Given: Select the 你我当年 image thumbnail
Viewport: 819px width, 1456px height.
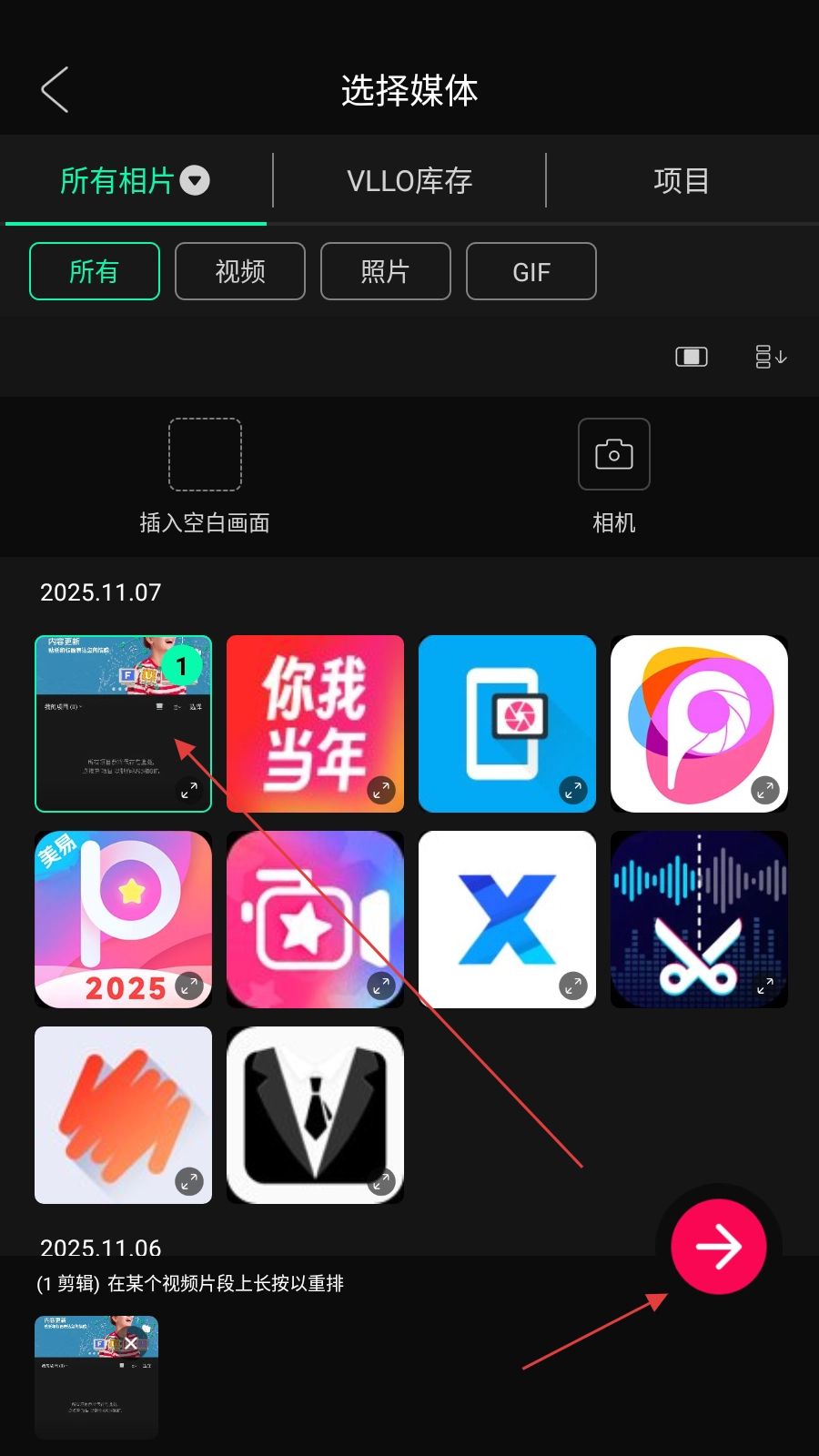Looking at the screenshot, I should [x=315, y=723].
